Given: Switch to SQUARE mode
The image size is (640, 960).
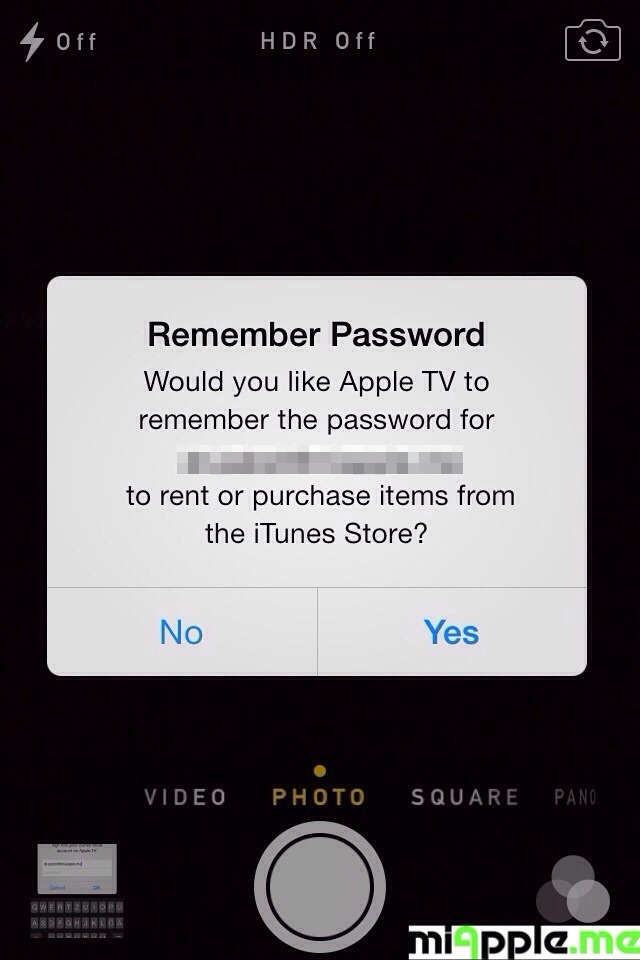Looking at the screenshot, I should point(464,797).
